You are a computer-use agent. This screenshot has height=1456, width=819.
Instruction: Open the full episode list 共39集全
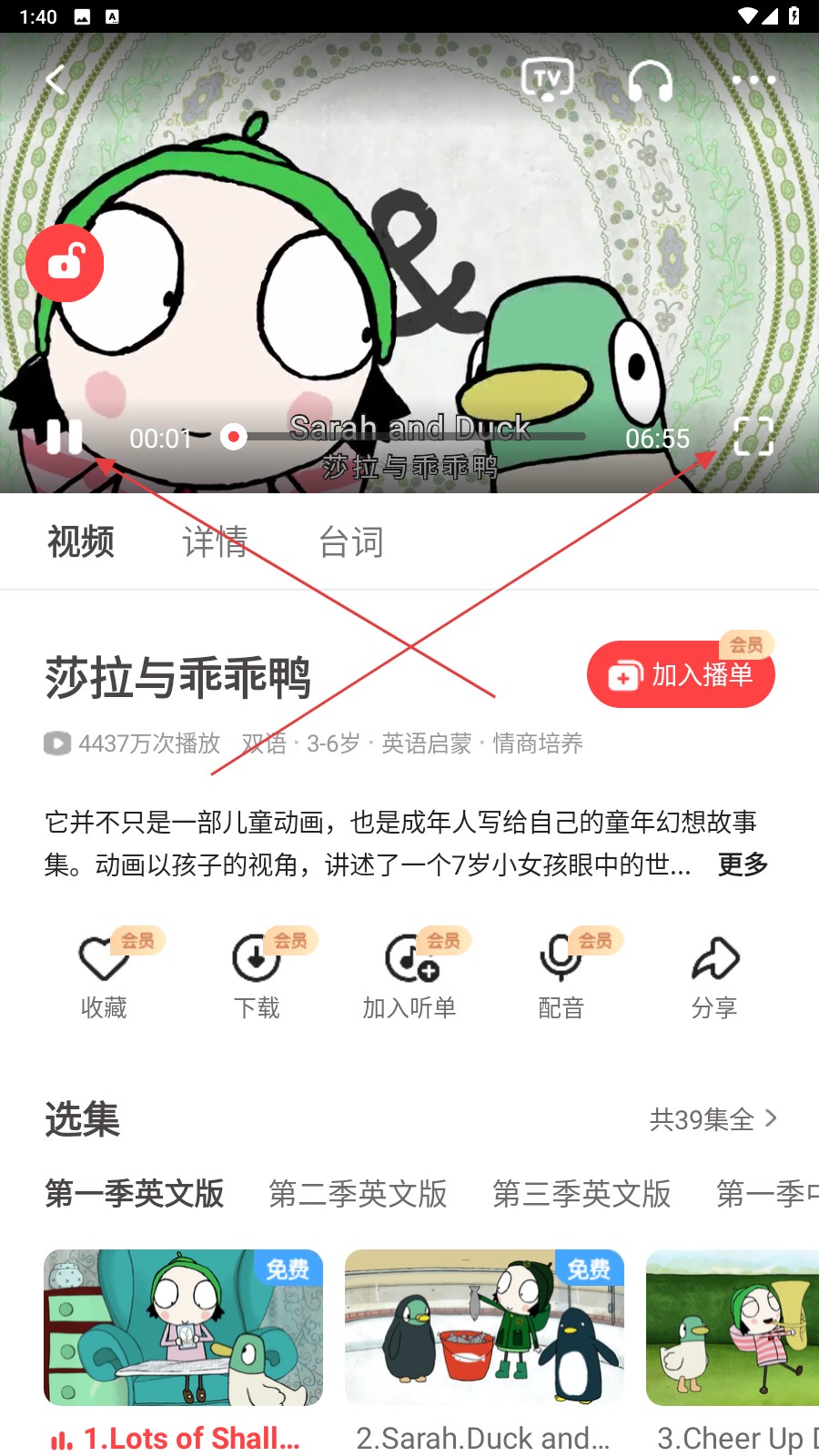click(x=713, y=1118)
